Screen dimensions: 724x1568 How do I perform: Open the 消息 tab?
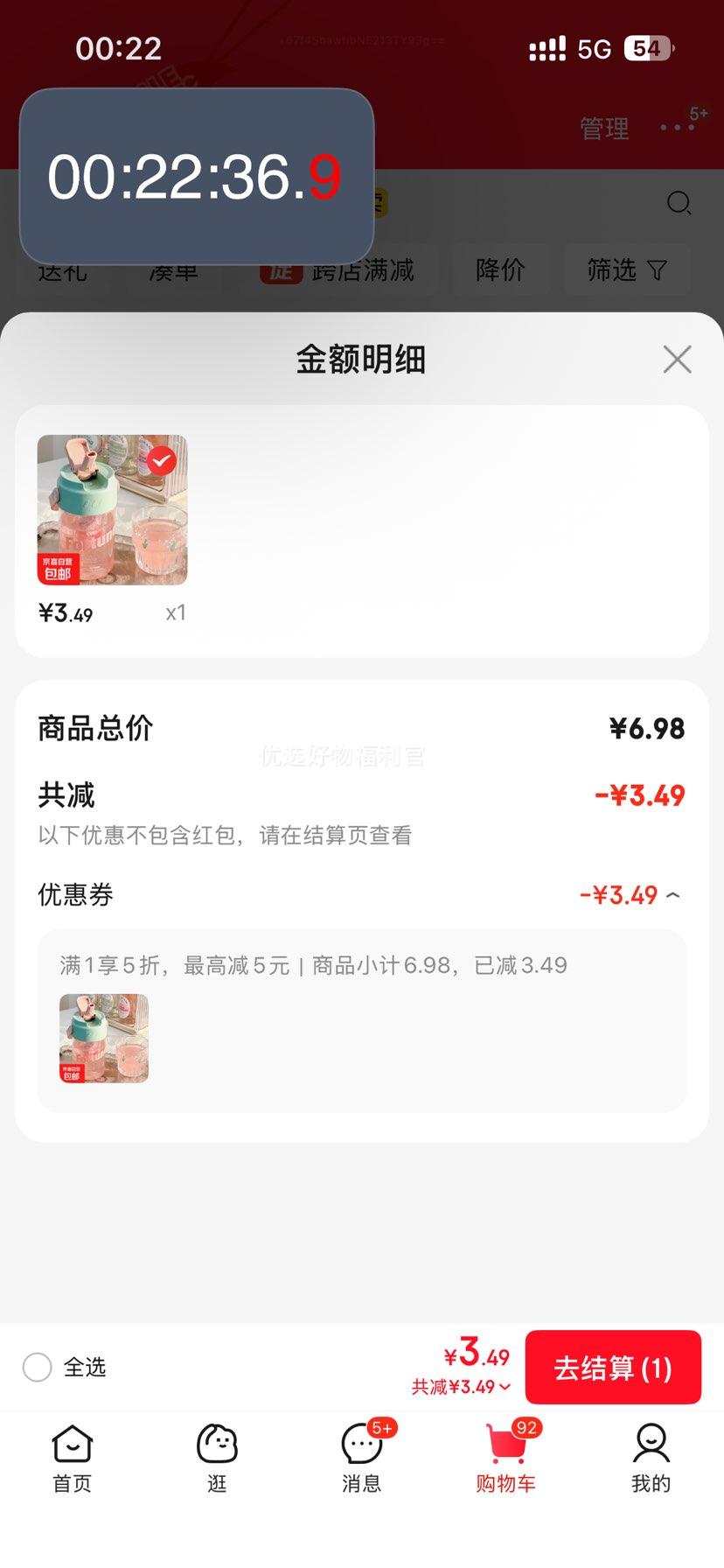(x=361, y=1459)
